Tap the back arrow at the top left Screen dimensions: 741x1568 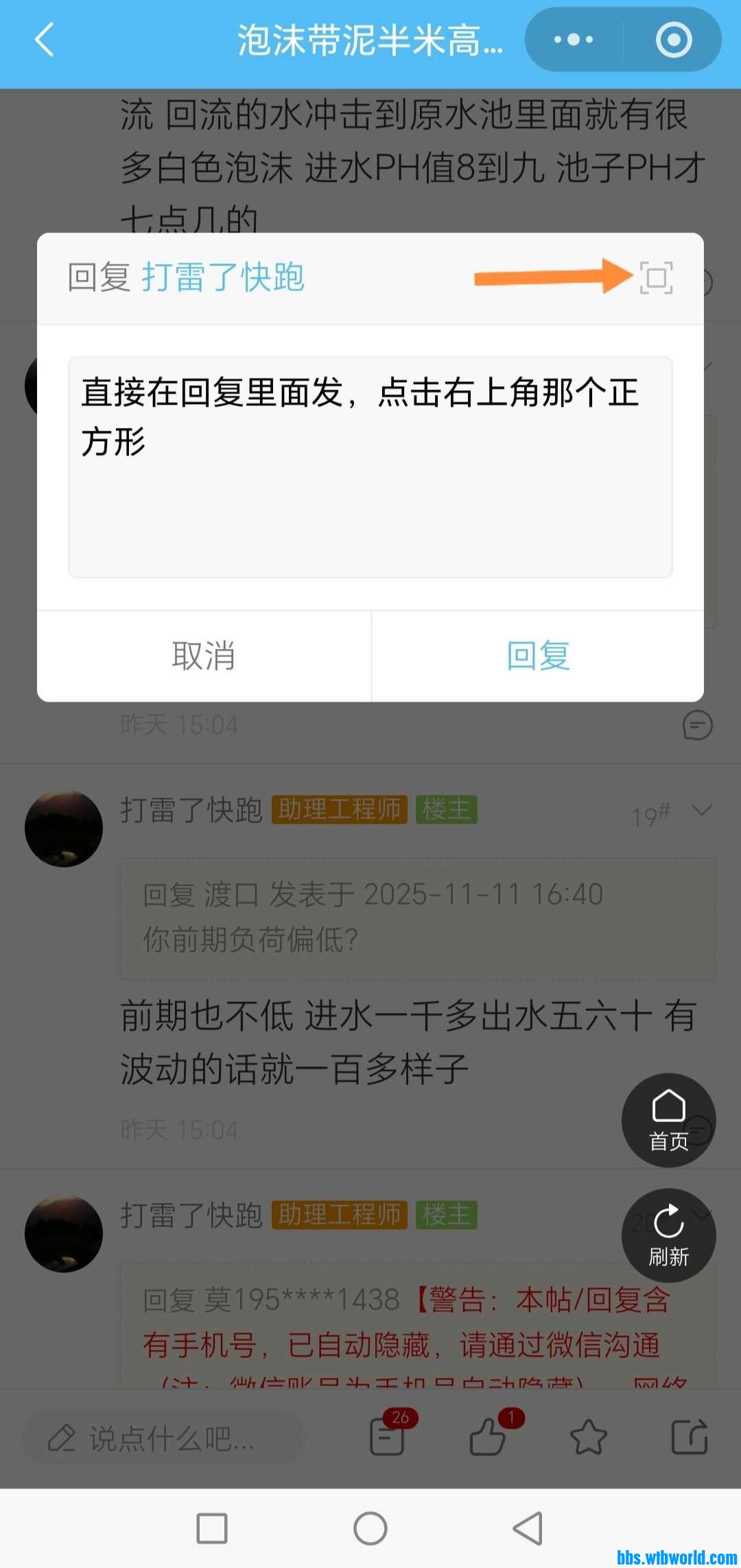coord(43,40)
